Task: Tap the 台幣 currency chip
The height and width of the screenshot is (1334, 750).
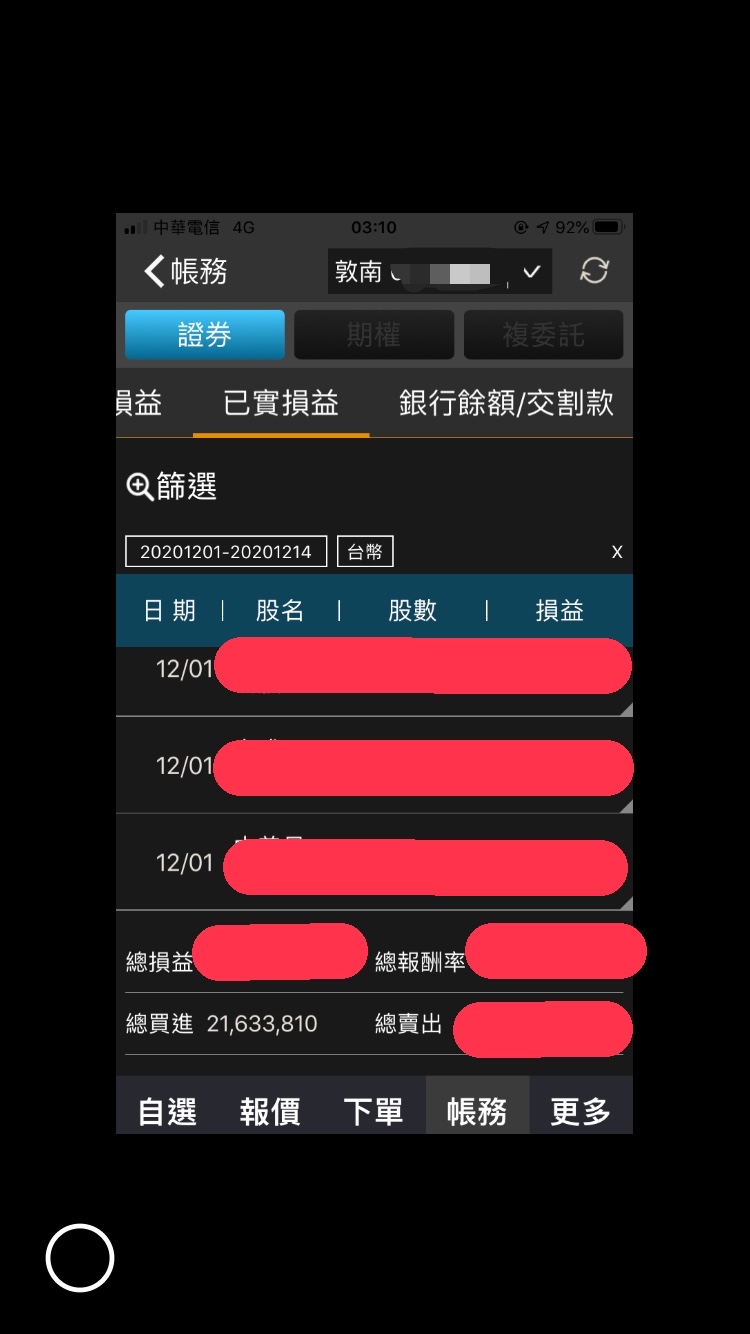Action: click(365, 551)
